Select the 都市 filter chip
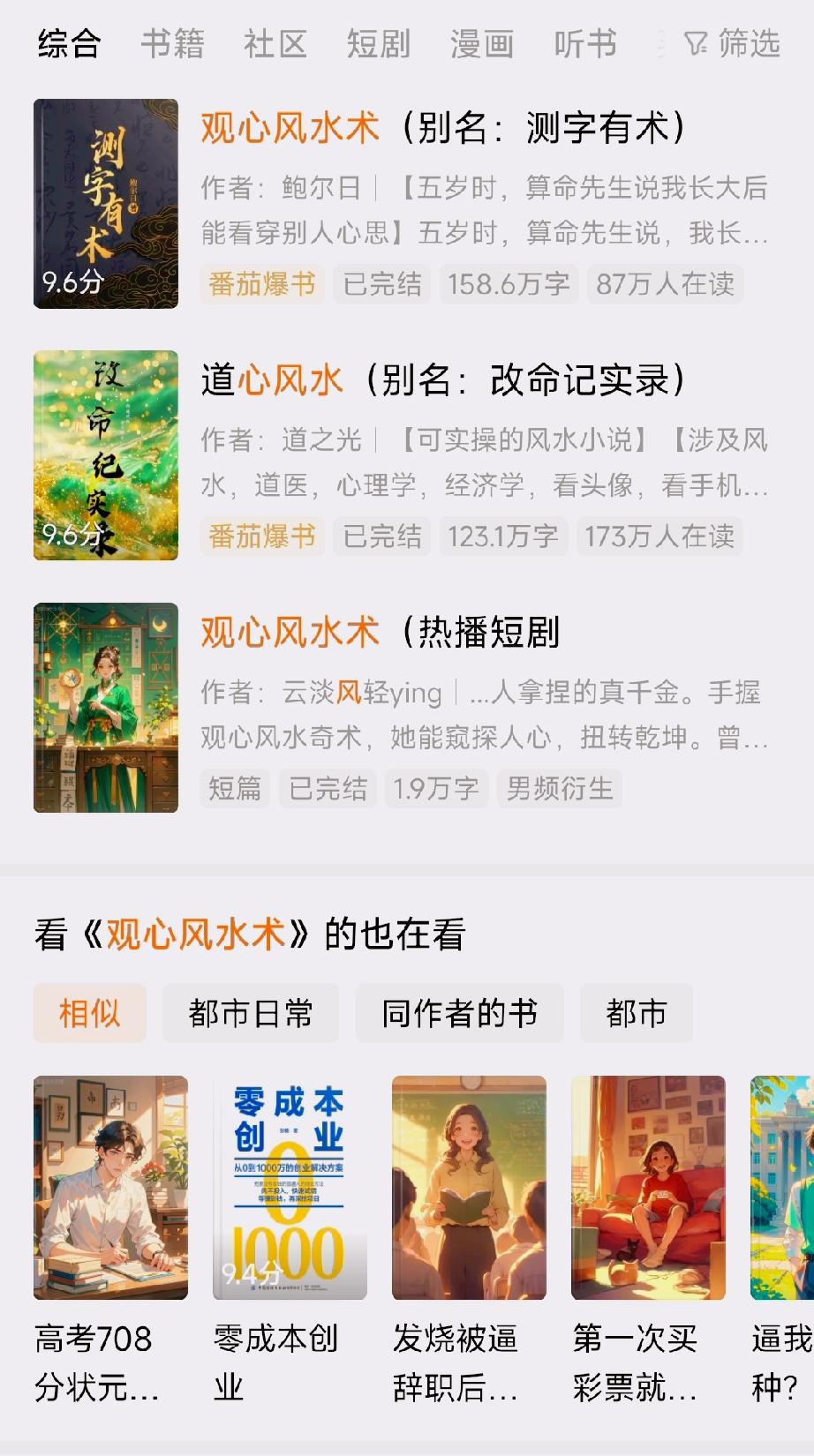The width and height of the screenshot is (814, 1456). [x=636, y=1012]
